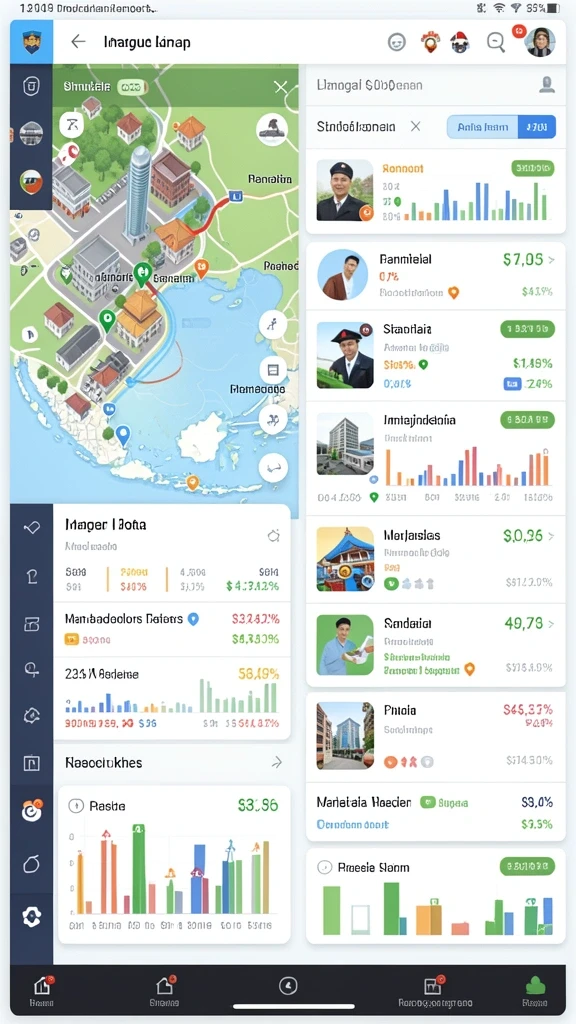Open the profile avatar at top right
The width and height of the screenshot is (576, 1024).
pos(539,42)
